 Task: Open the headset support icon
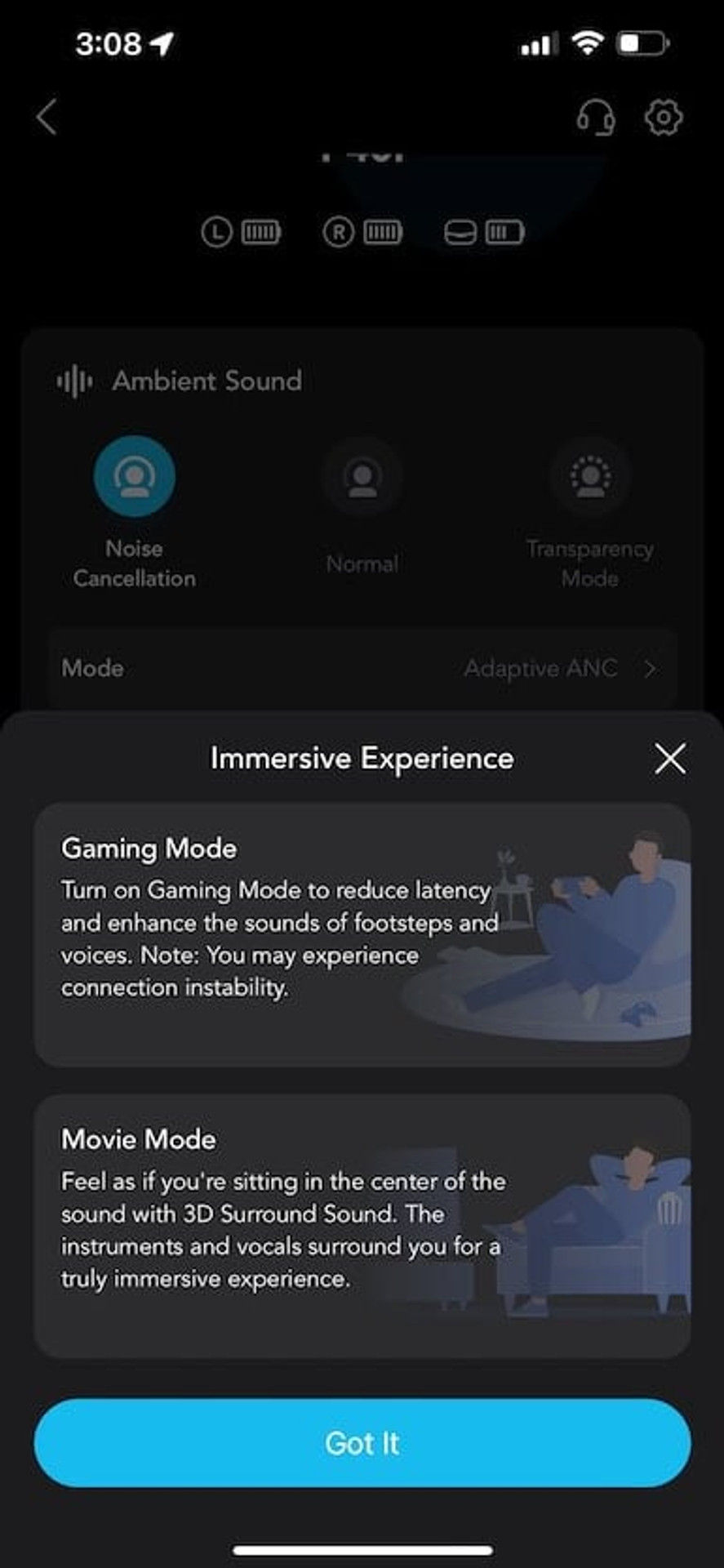[596, 117]
